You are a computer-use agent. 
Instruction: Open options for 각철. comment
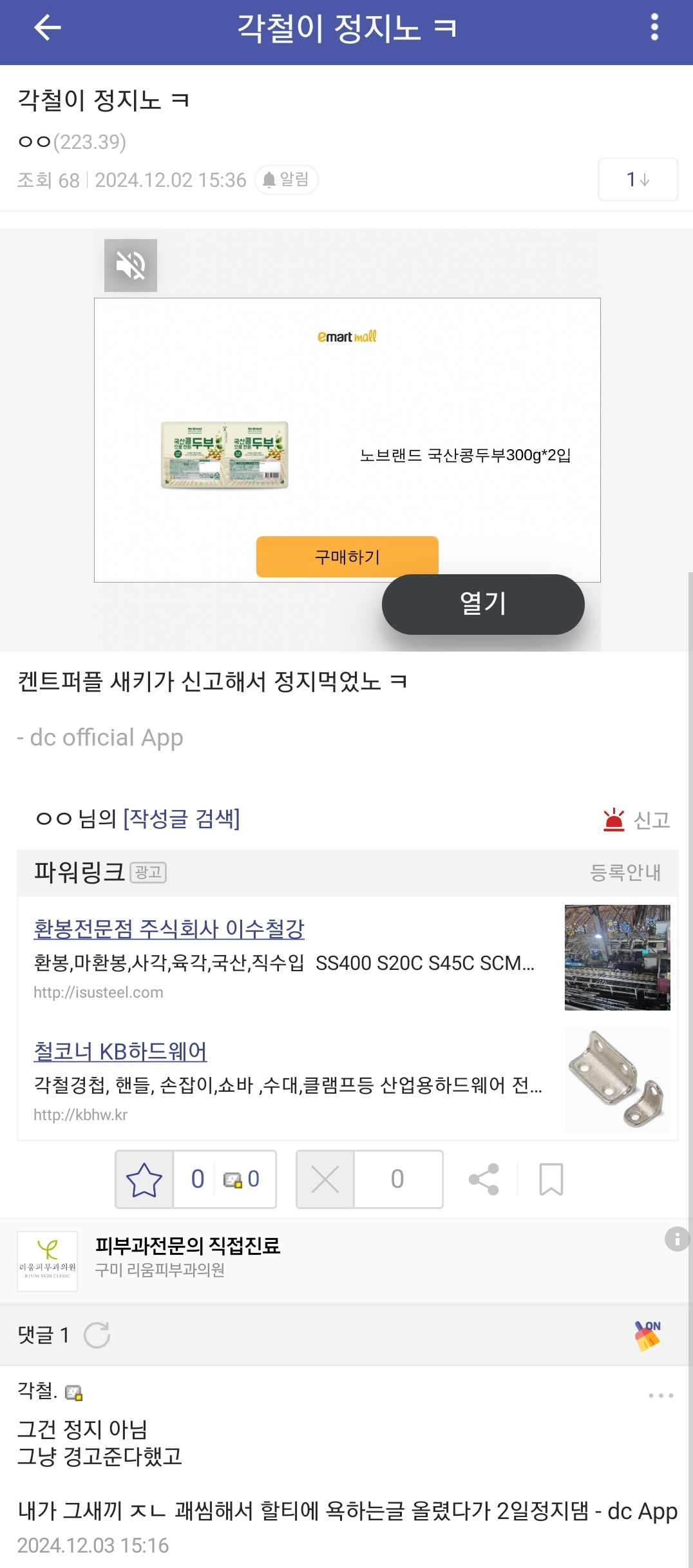(661, 1395)
